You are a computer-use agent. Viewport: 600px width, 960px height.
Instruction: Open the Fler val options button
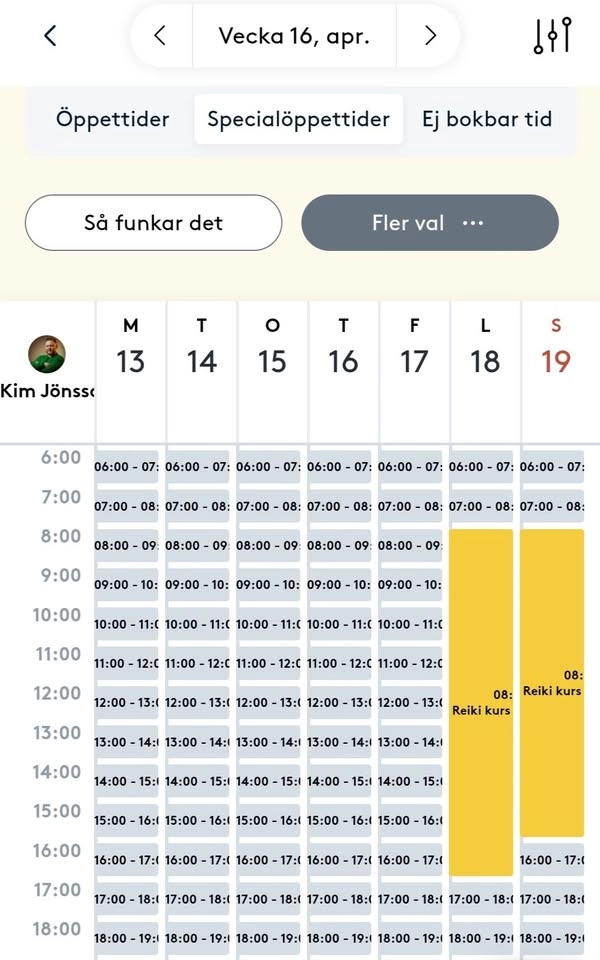[429, 222]
